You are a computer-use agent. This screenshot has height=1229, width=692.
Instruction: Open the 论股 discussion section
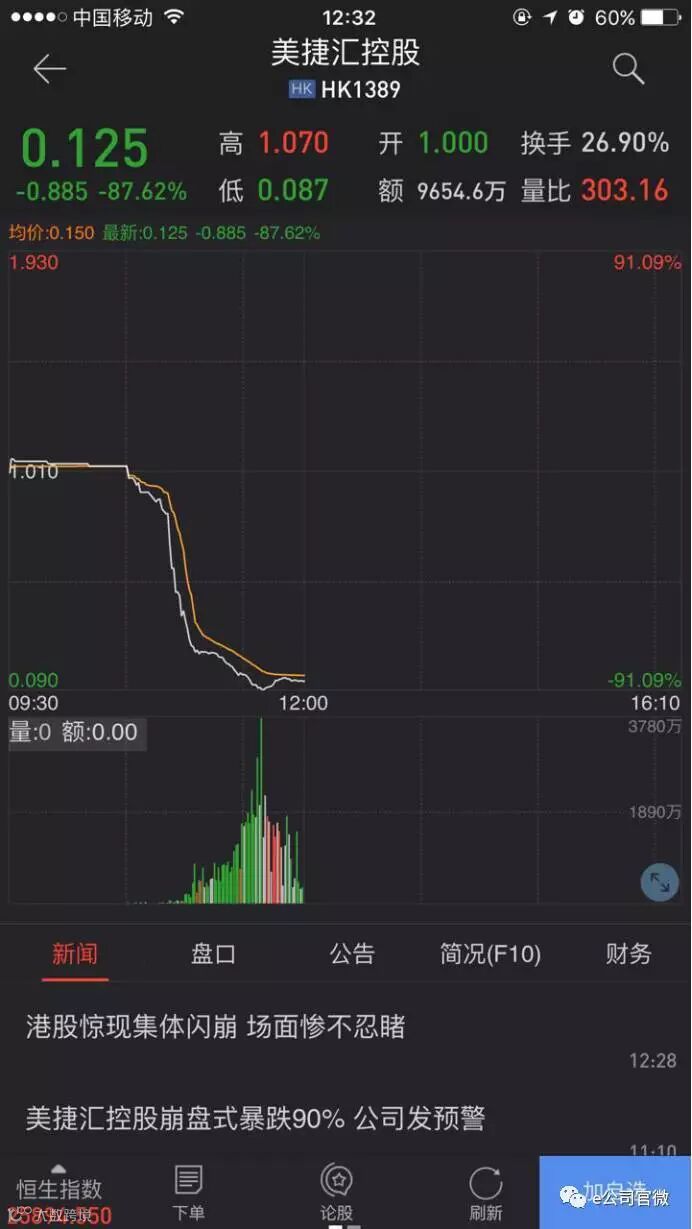tap(337, 1192)
